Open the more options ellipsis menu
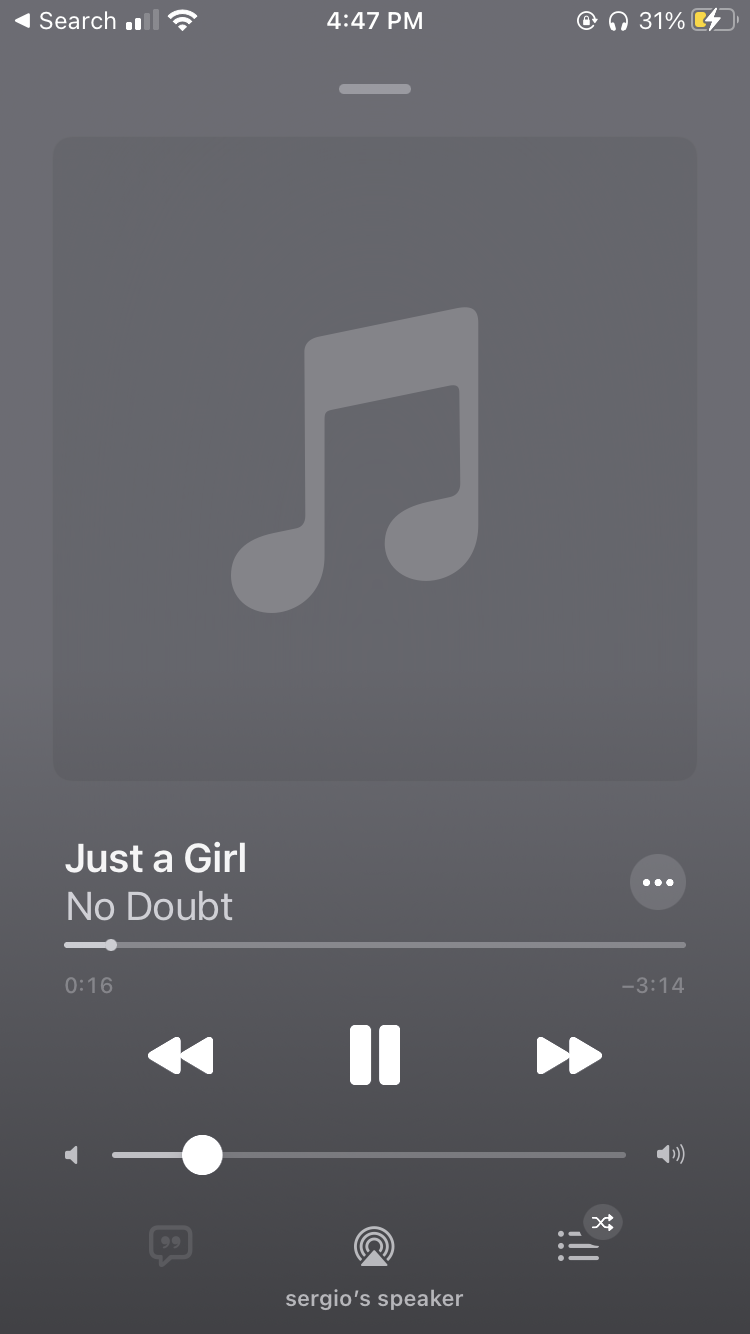 pyautogui.click(x=658, y=882)
